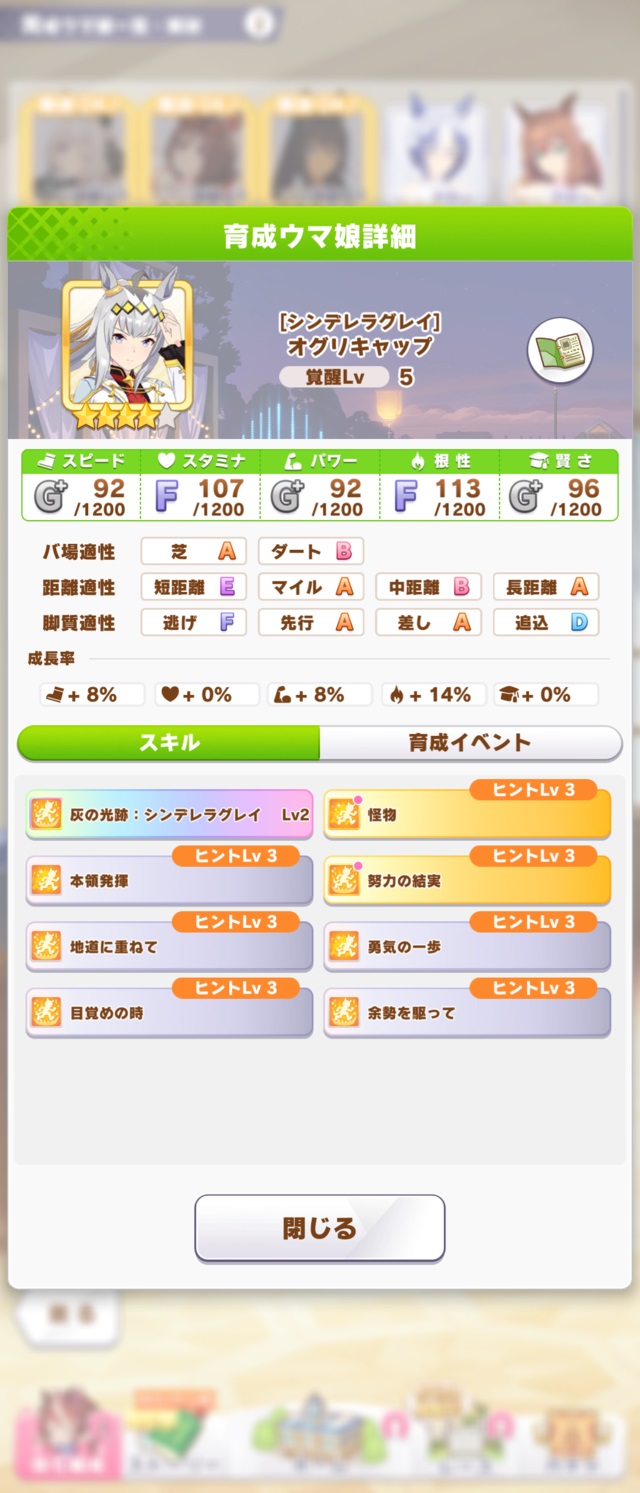This screenshot has height=1493, width=640.
Task: Switch to the スキル tab
Action: pyautogui.click(x=169, y=743)
